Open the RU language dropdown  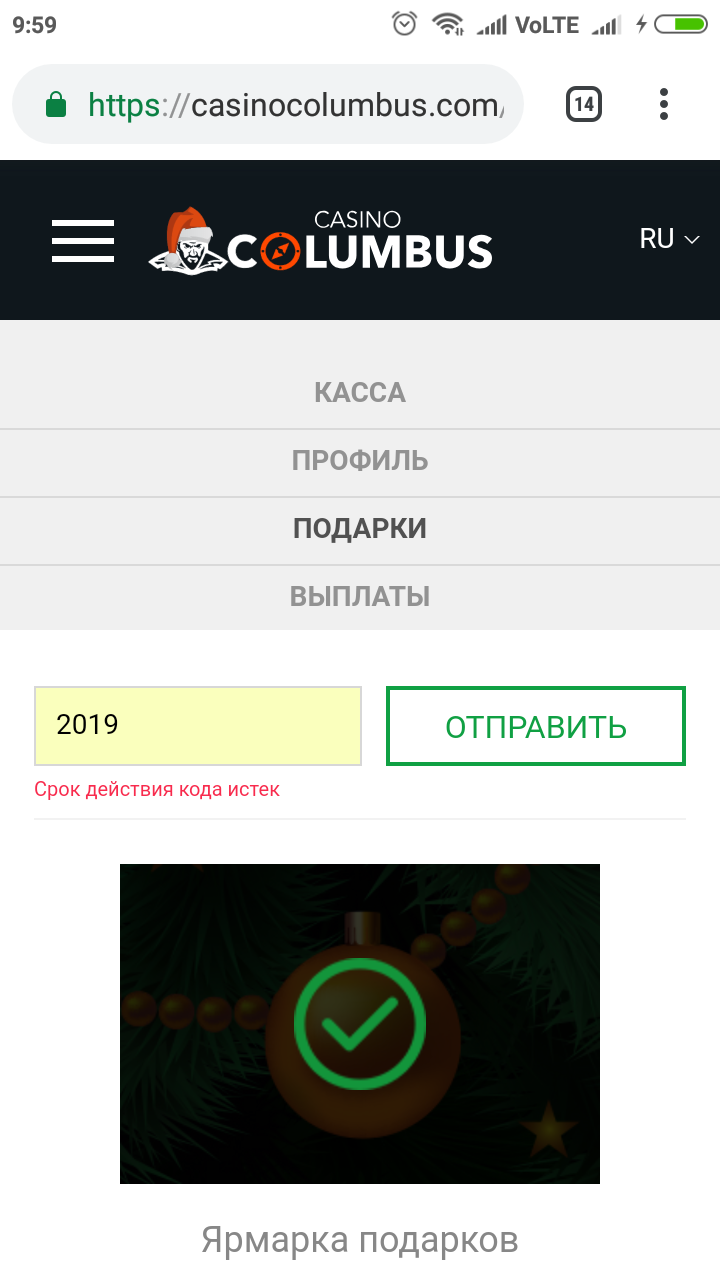[x=656, y=239]
